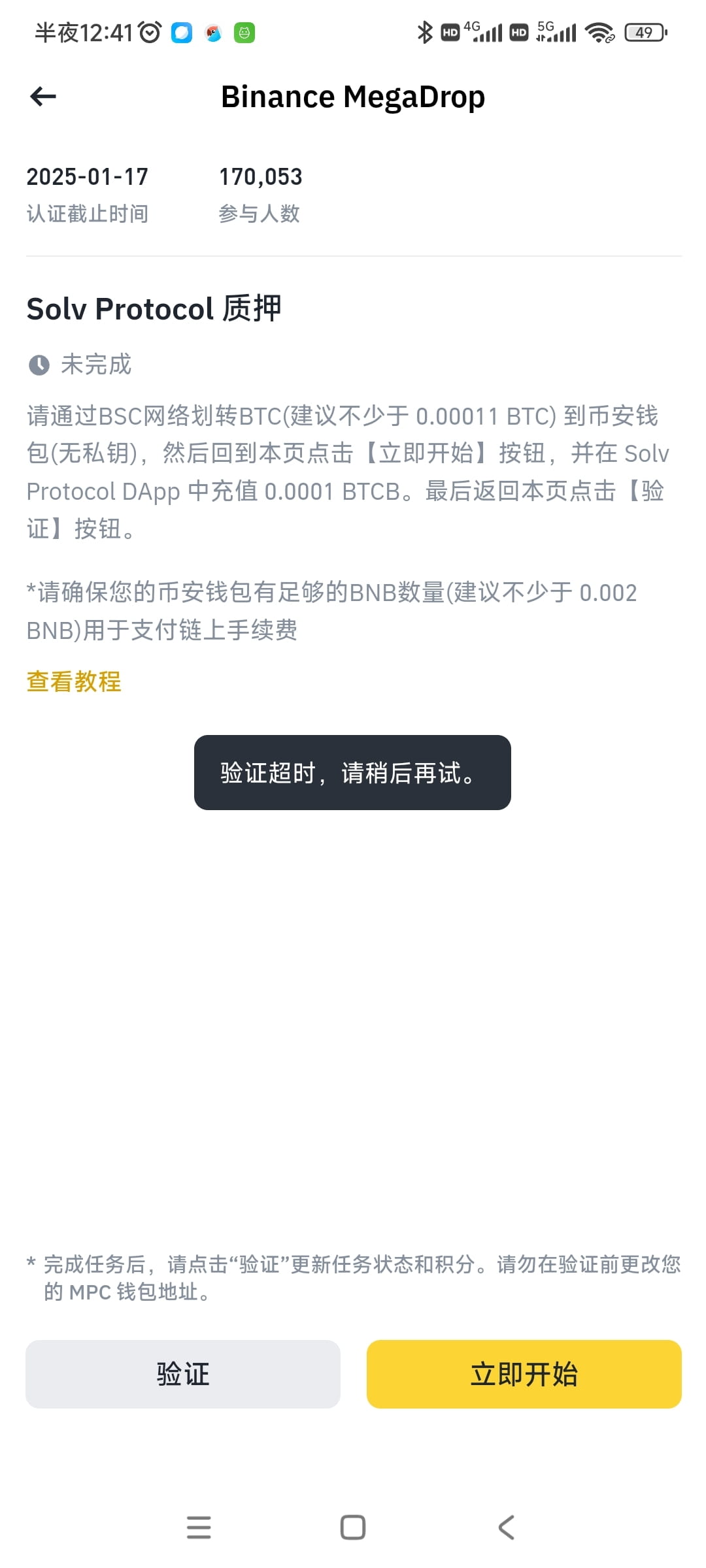Open the 查看教程 tutorial link
The width and height of the screenshot is (706, 1568).
point(74,681)
